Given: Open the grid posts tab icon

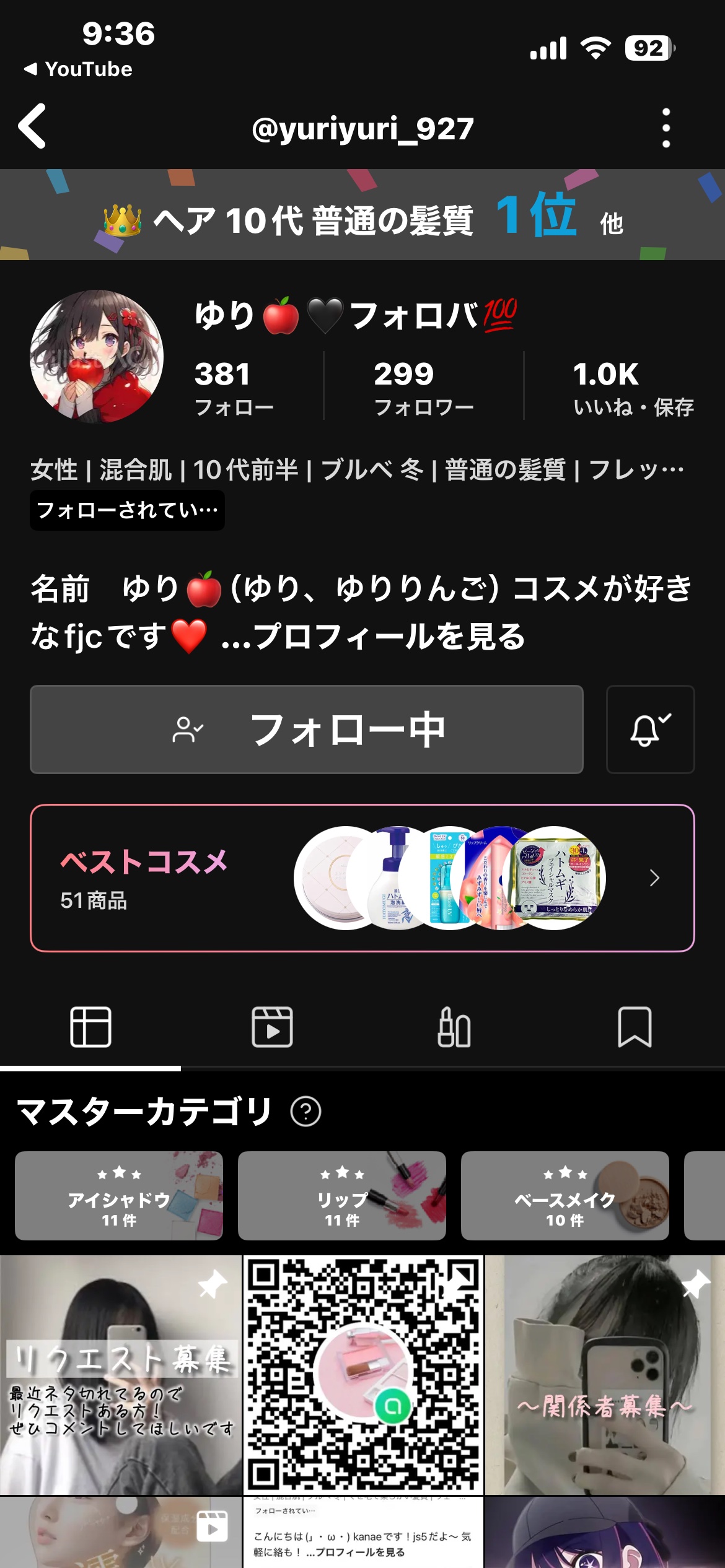Looking at the screenshot, I should point(90,1027).
